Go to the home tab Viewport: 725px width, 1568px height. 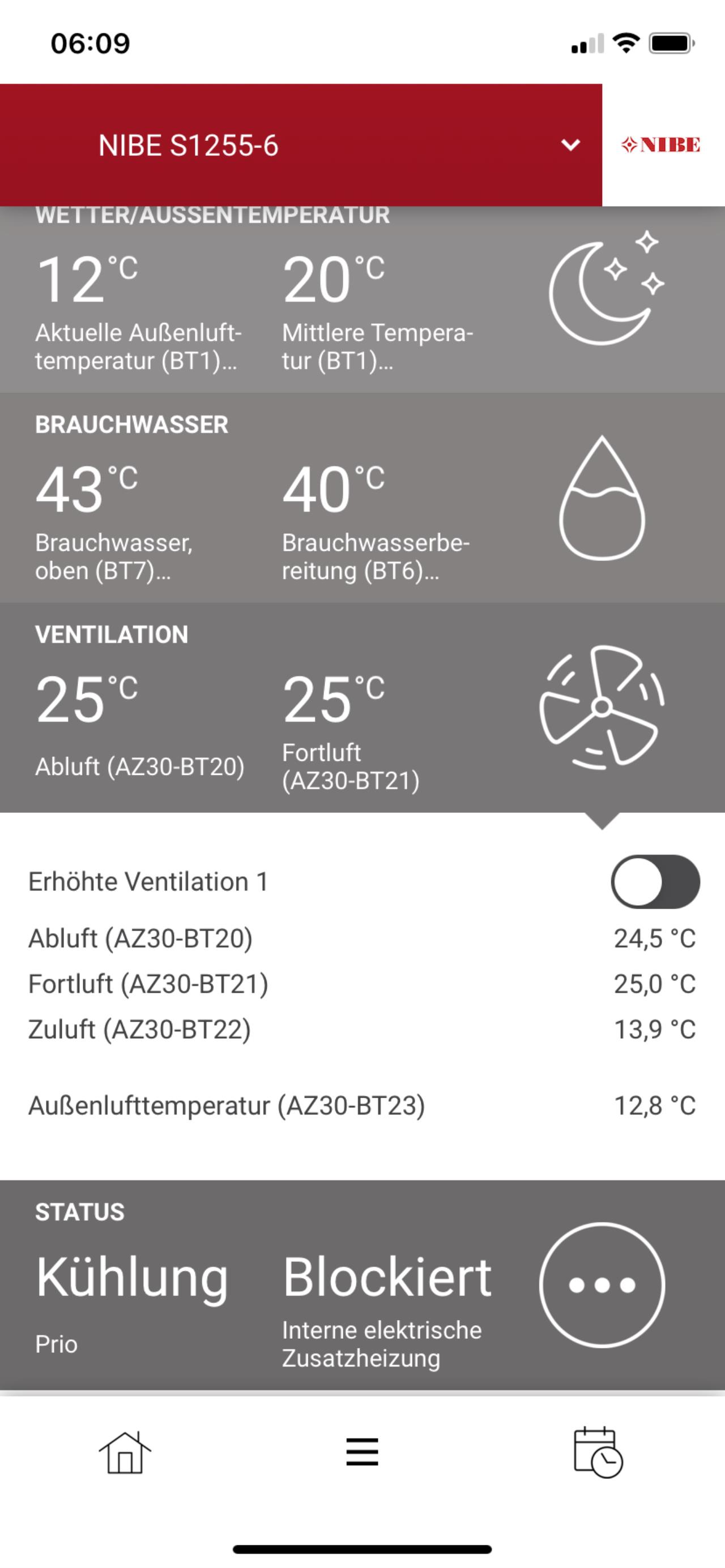[x=125, y=1453]
